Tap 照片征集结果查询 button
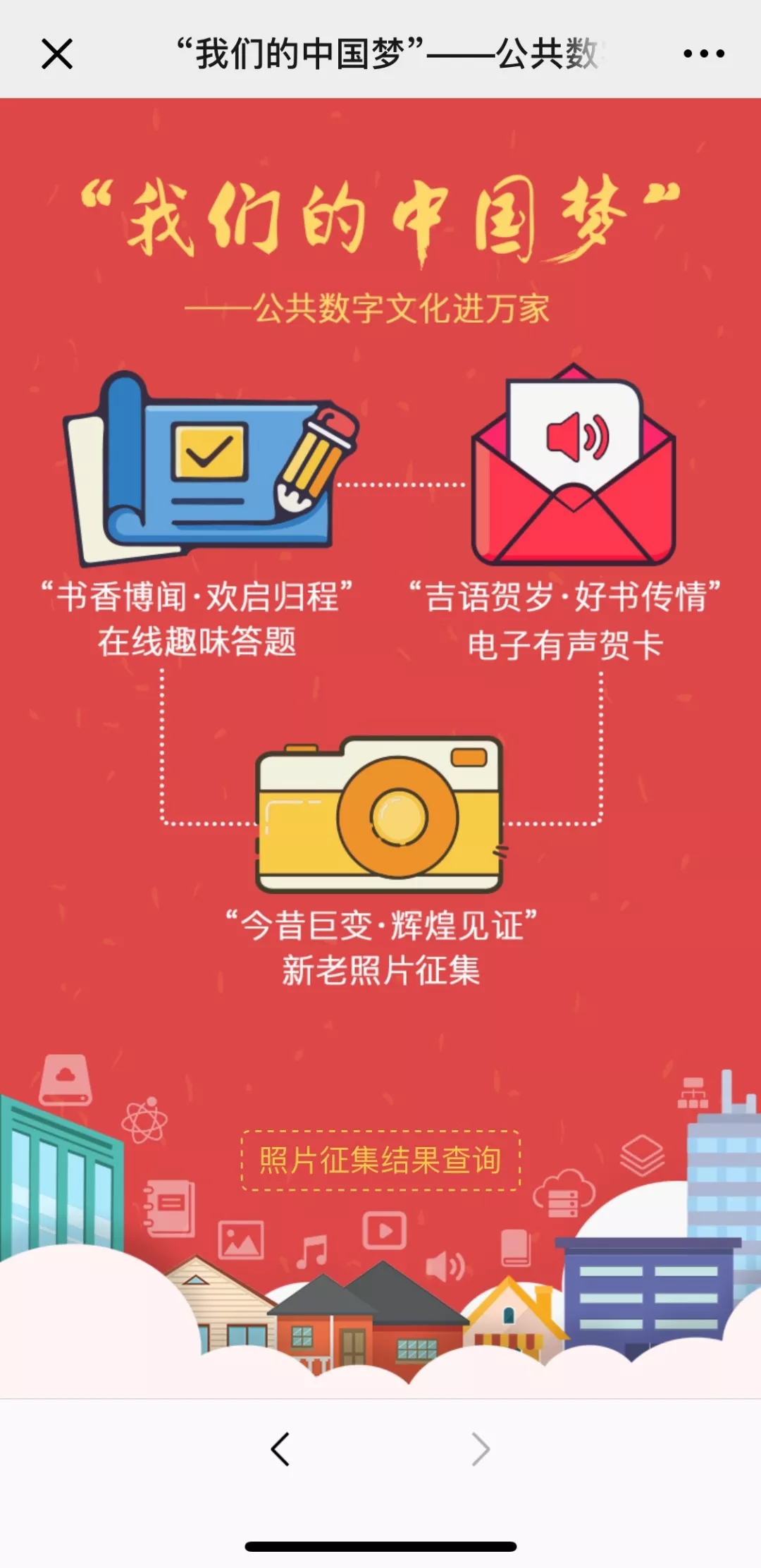 [380, 1160]
